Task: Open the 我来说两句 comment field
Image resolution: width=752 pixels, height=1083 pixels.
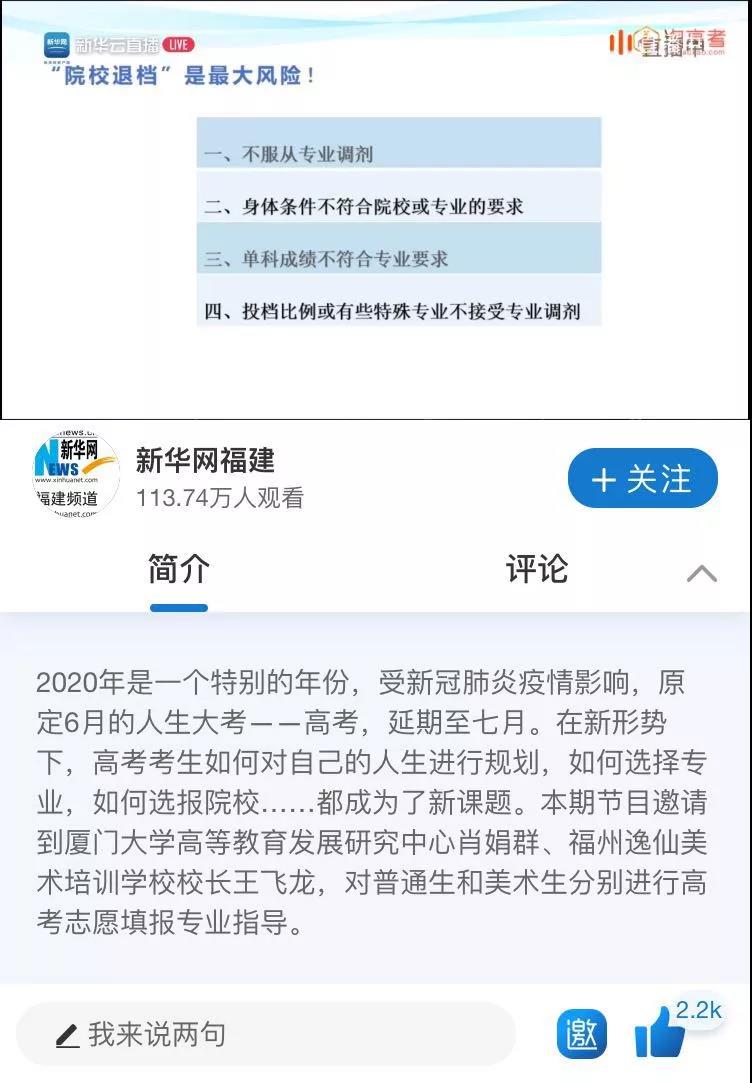Action: [265, 1034]
